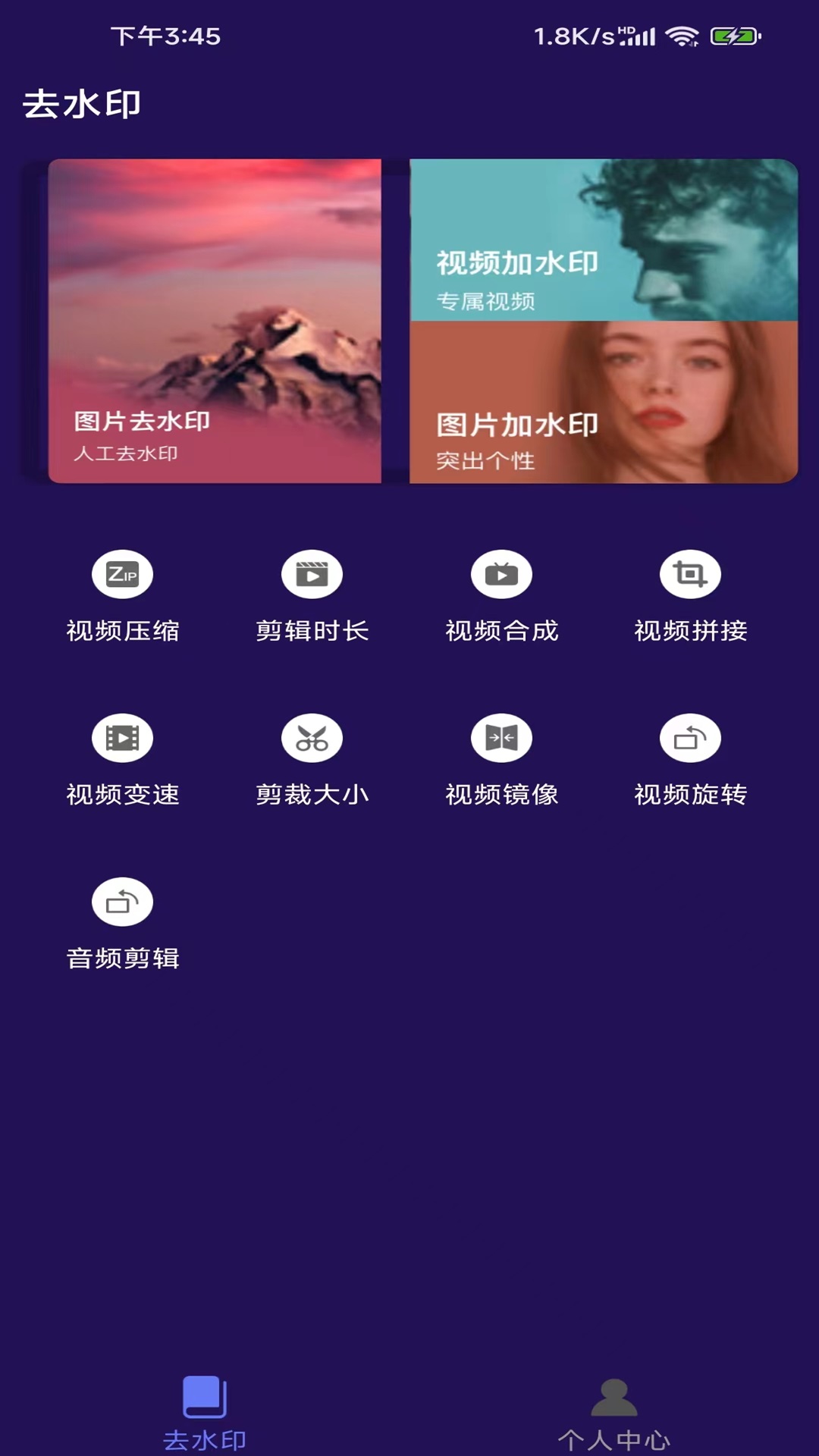Select the 视频变速 video speed tool
Viewport: 819px width, 1456px height.
[x=122, y=762]
